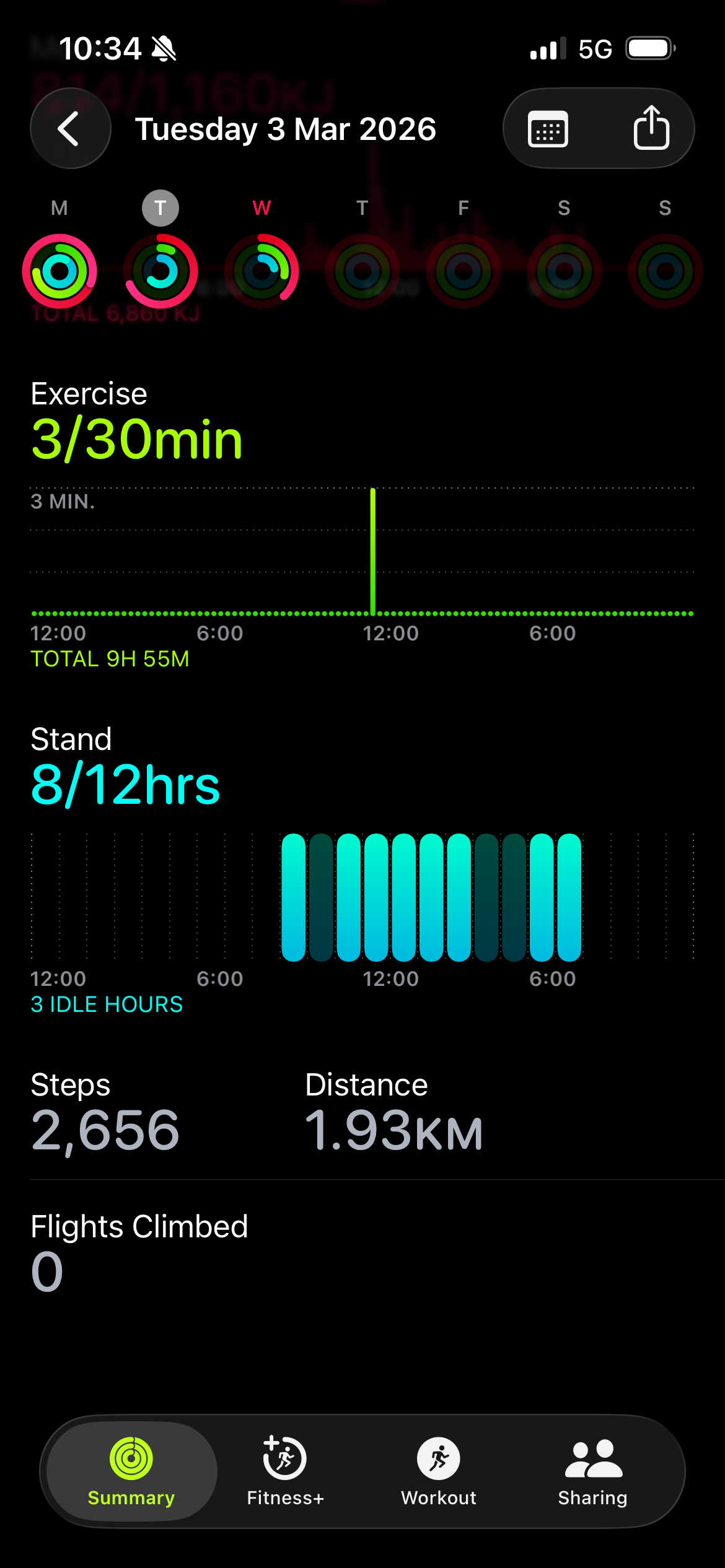Open the calendar view
Screen dimensions: 725x1568
coord(548,129)
